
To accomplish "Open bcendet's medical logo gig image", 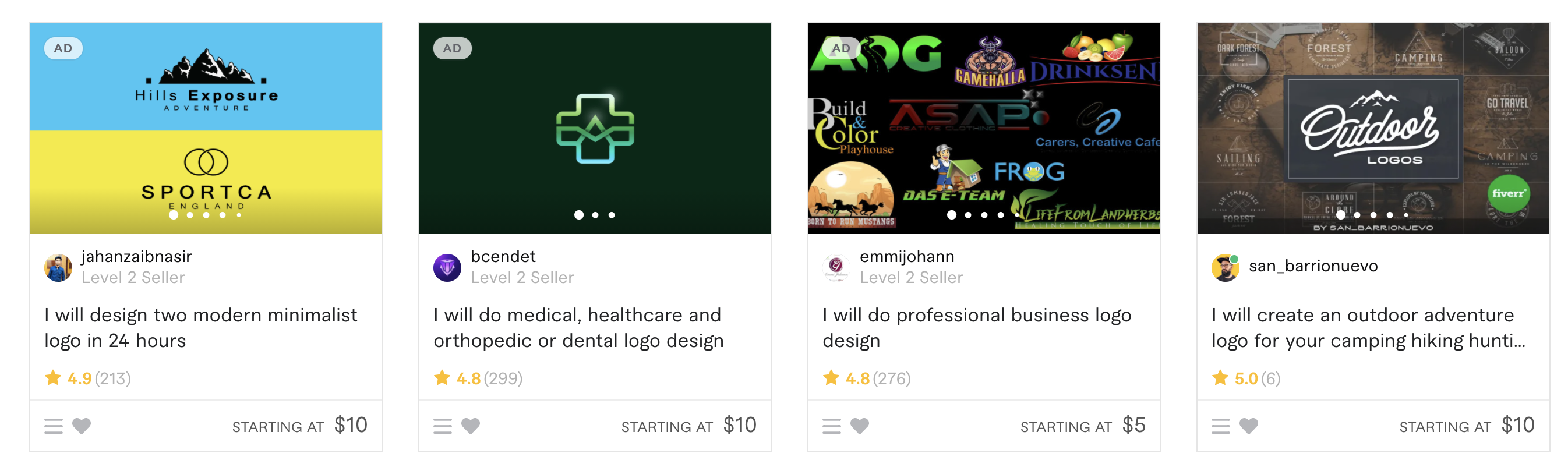I will point(595,128).
